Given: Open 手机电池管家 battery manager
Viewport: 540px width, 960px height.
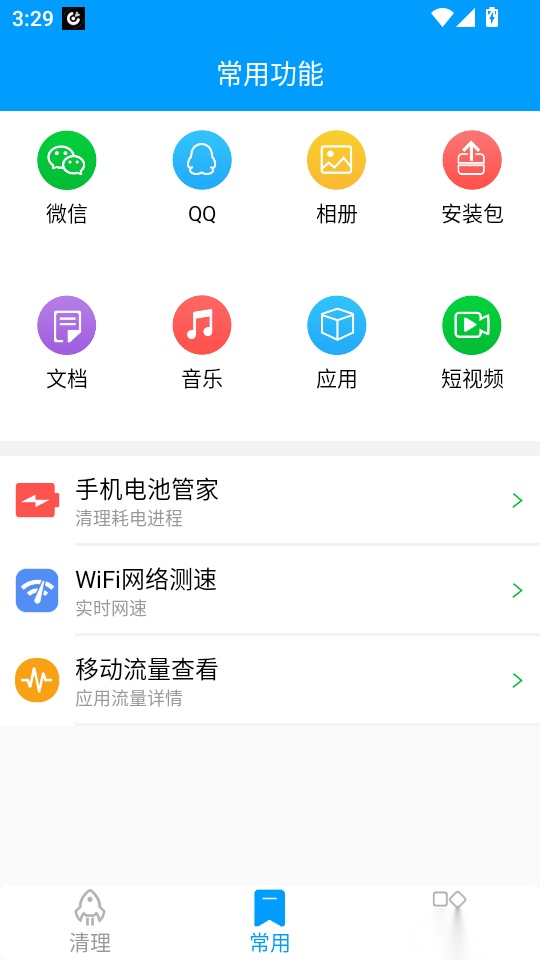Looking at the screenshot, I should pyautogui.click(x=270, y=500).
